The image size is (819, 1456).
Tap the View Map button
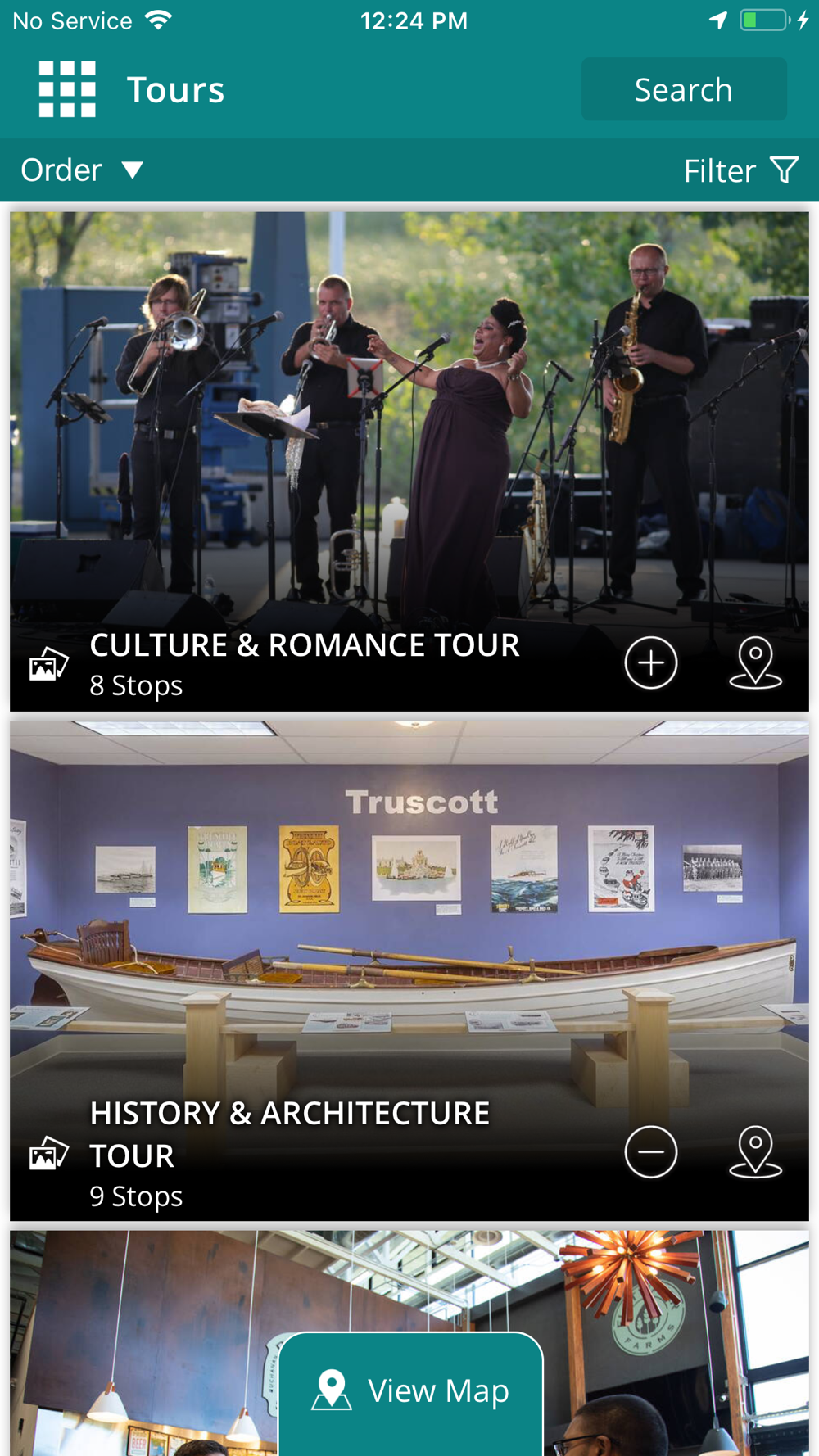[411, 1391]
